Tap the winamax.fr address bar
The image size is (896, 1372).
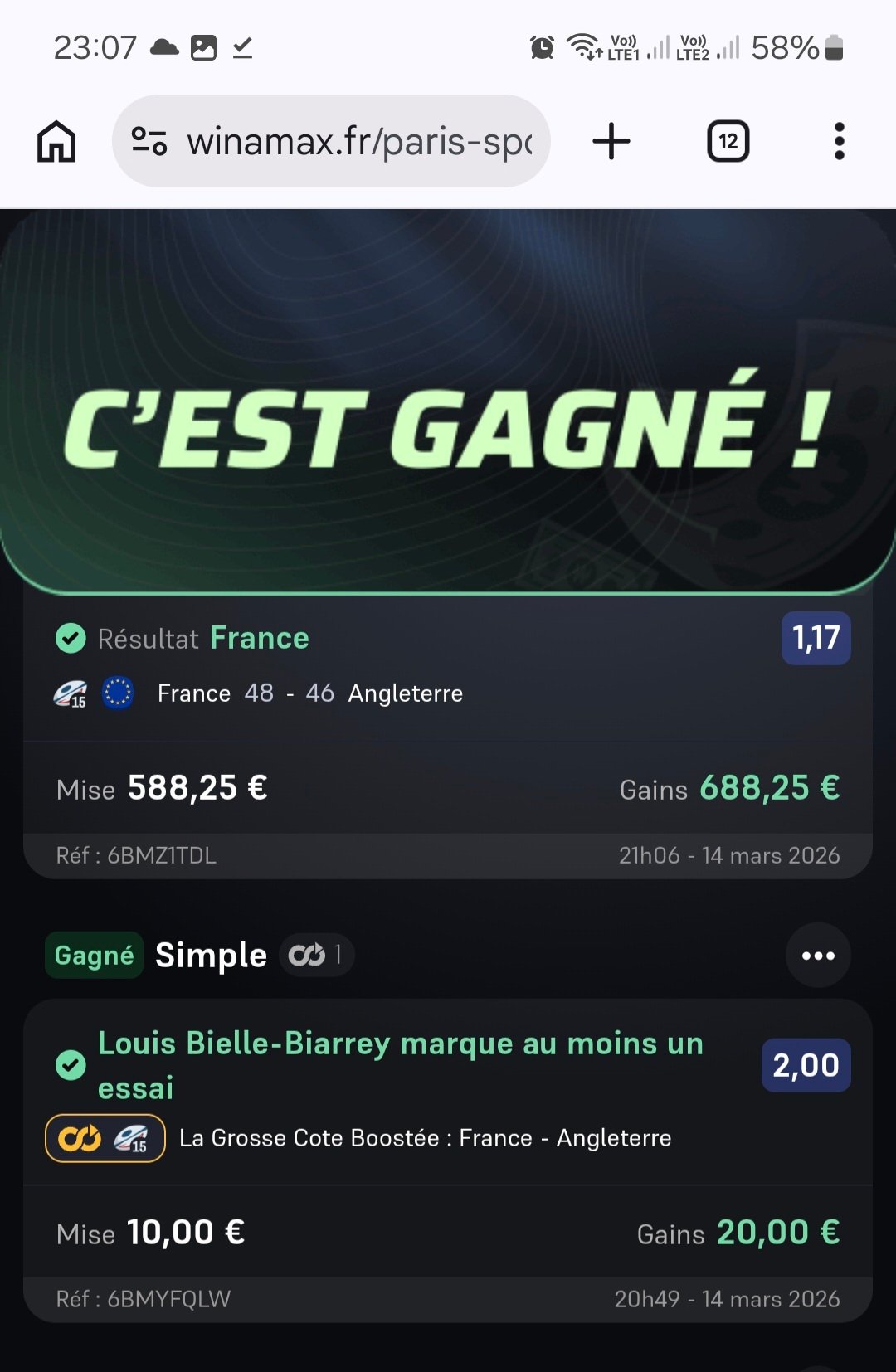(x=358, y=142)
